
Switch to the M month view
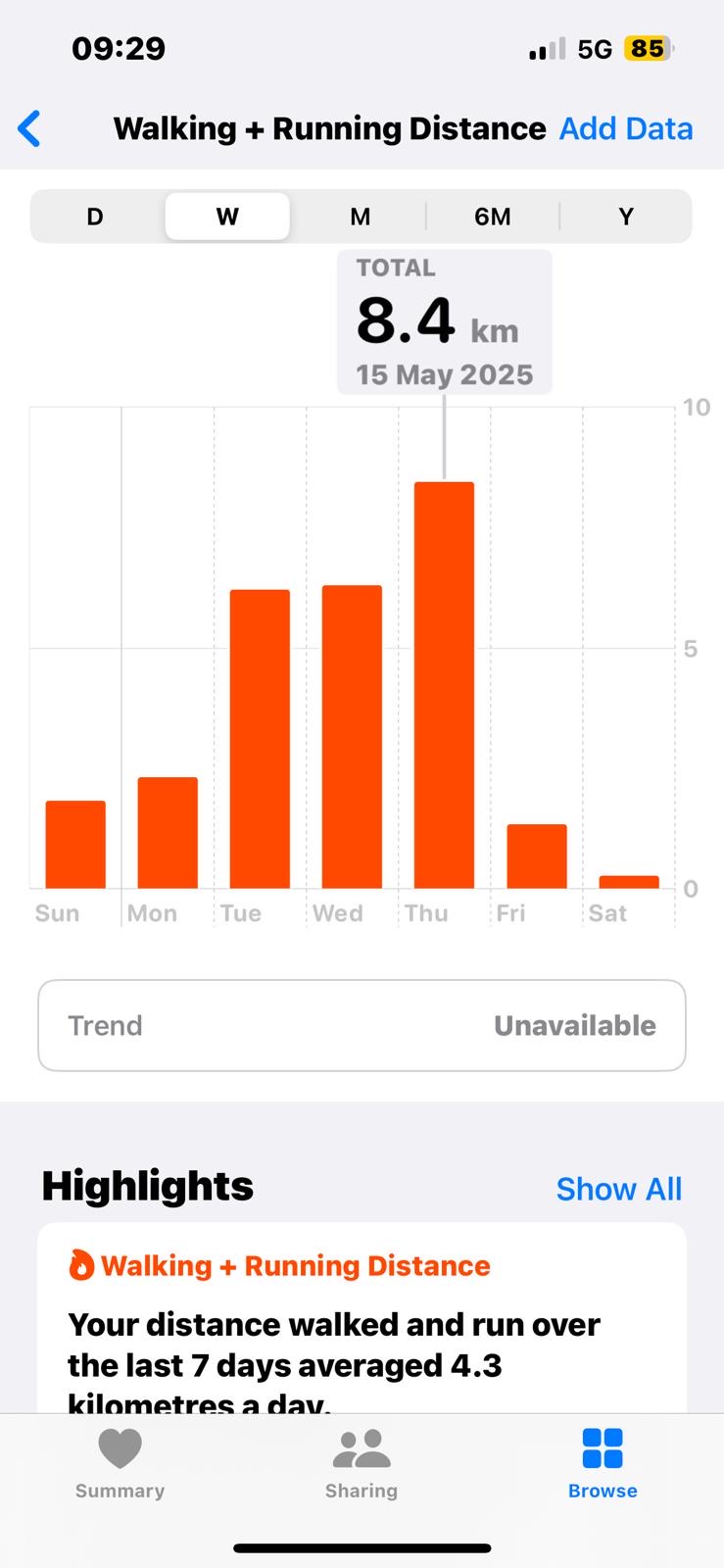click(x=361, y=217)
